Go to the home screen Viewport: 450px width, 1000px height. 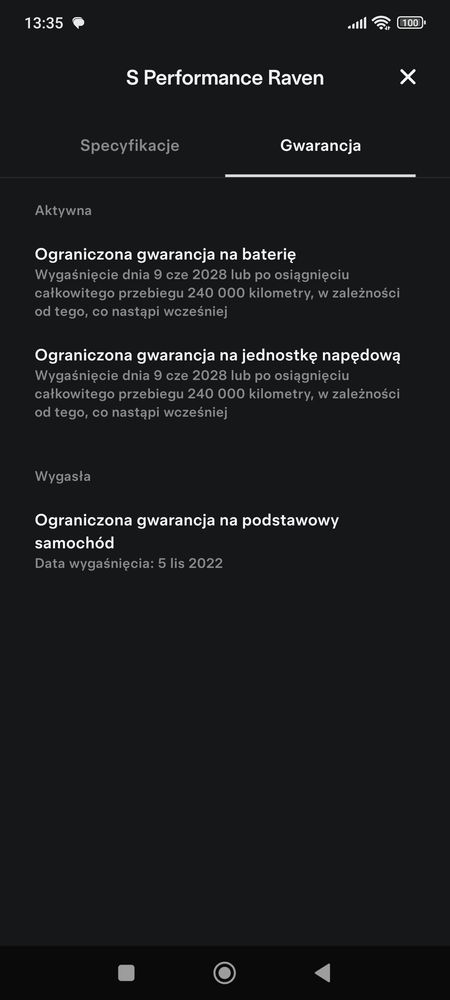tap(224, 973)
